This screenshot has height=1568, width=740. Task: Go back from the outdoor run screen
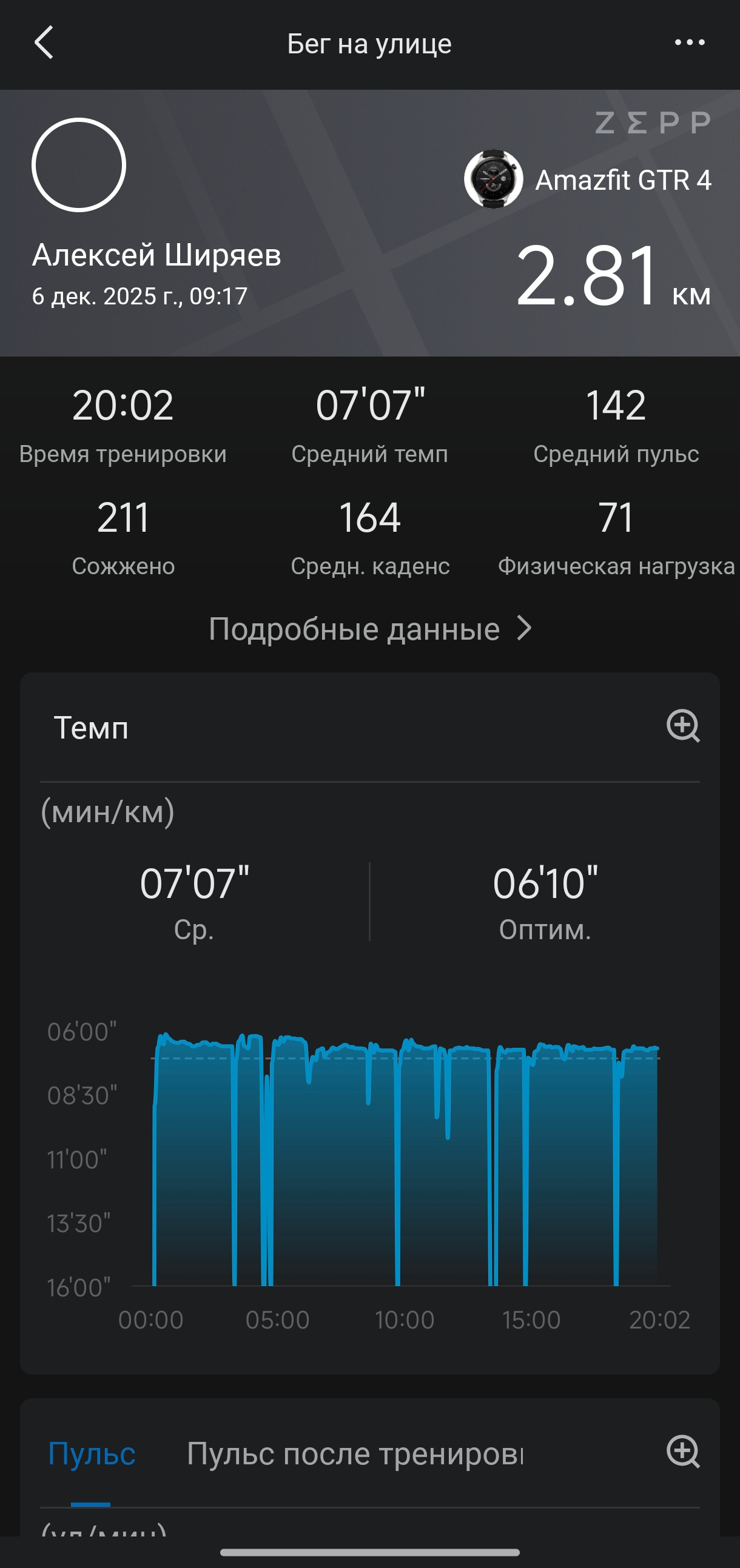[44, 42]
